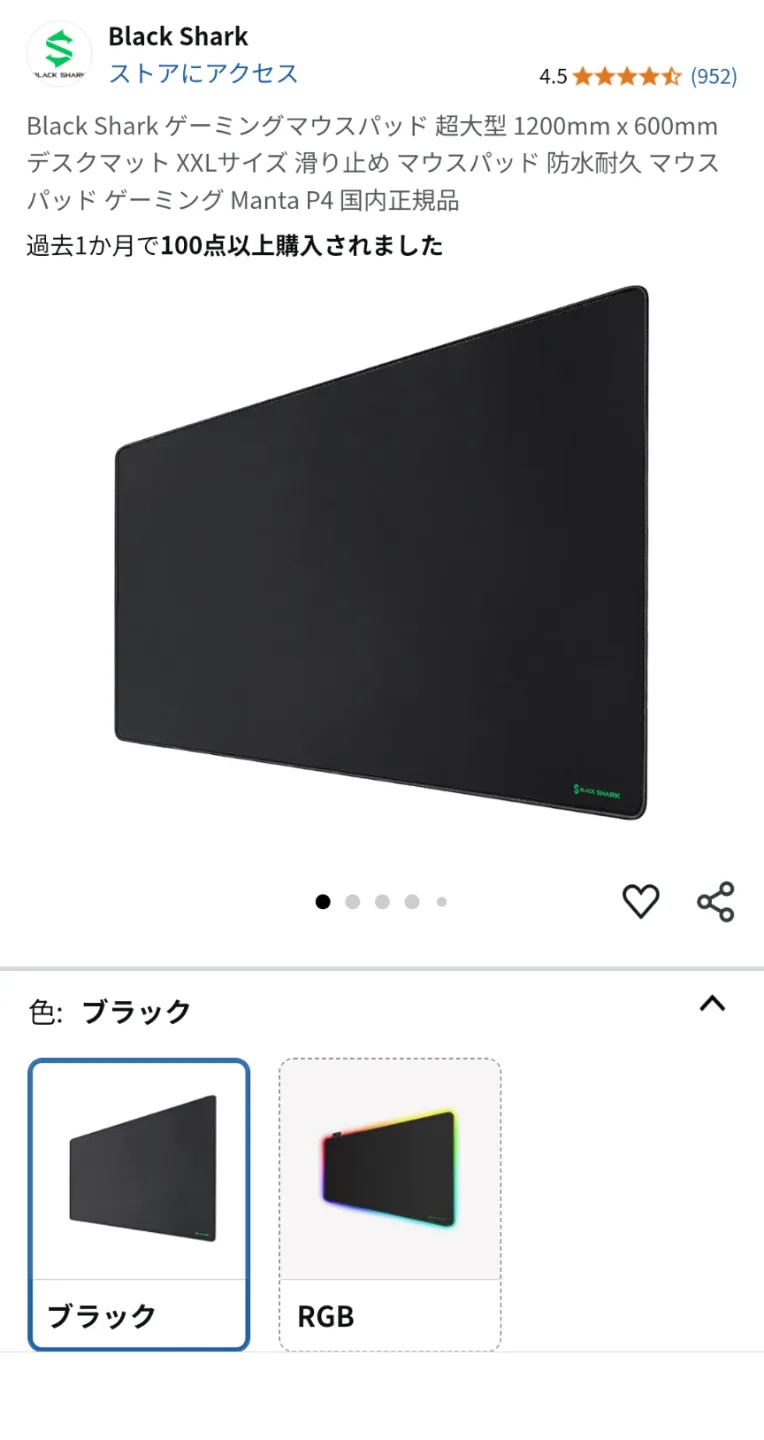The height and width of the screenshot is (1440, 764).
Task: Select the ブラック color option
Action: point(139,1205)
